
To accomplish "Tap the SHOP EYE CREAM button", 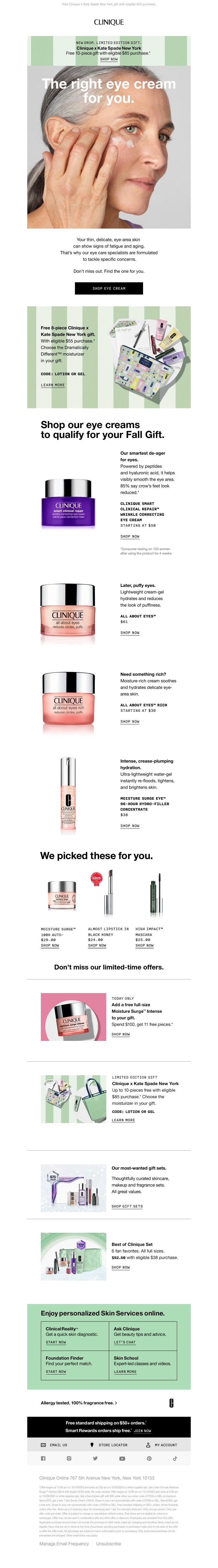I will pyautogui.click(x=109, y=288).
